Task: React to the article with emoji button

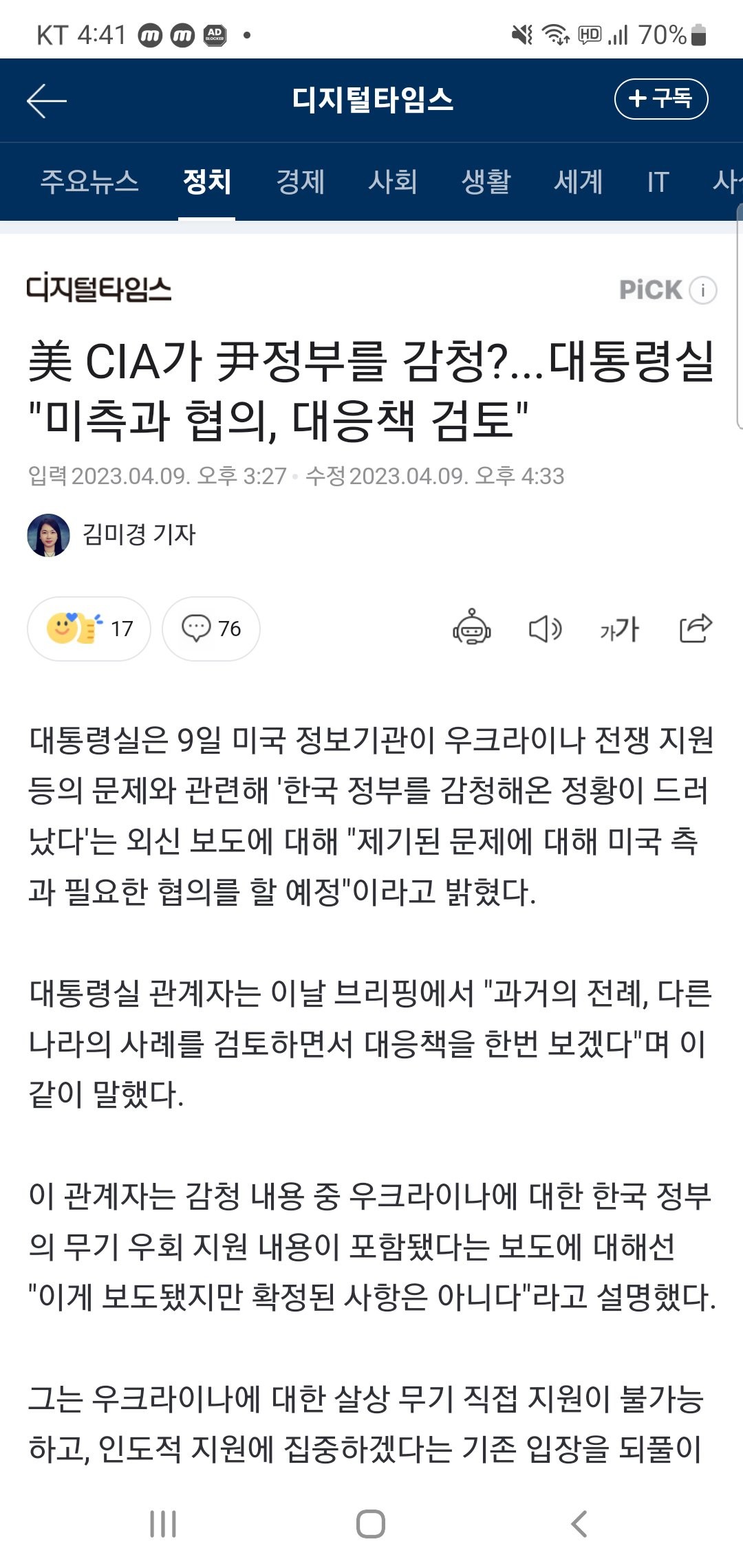Action: coord(89,629)
